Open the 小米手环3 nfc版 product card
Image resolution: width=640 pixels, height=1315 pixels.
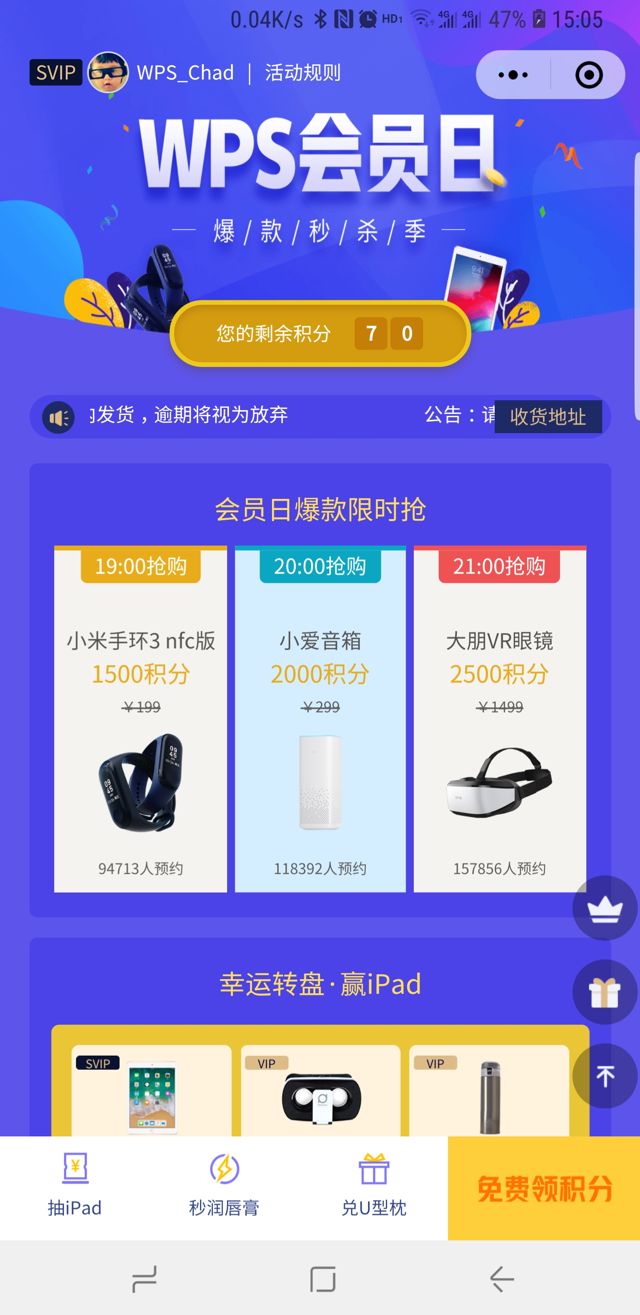(x=141, y=720)
